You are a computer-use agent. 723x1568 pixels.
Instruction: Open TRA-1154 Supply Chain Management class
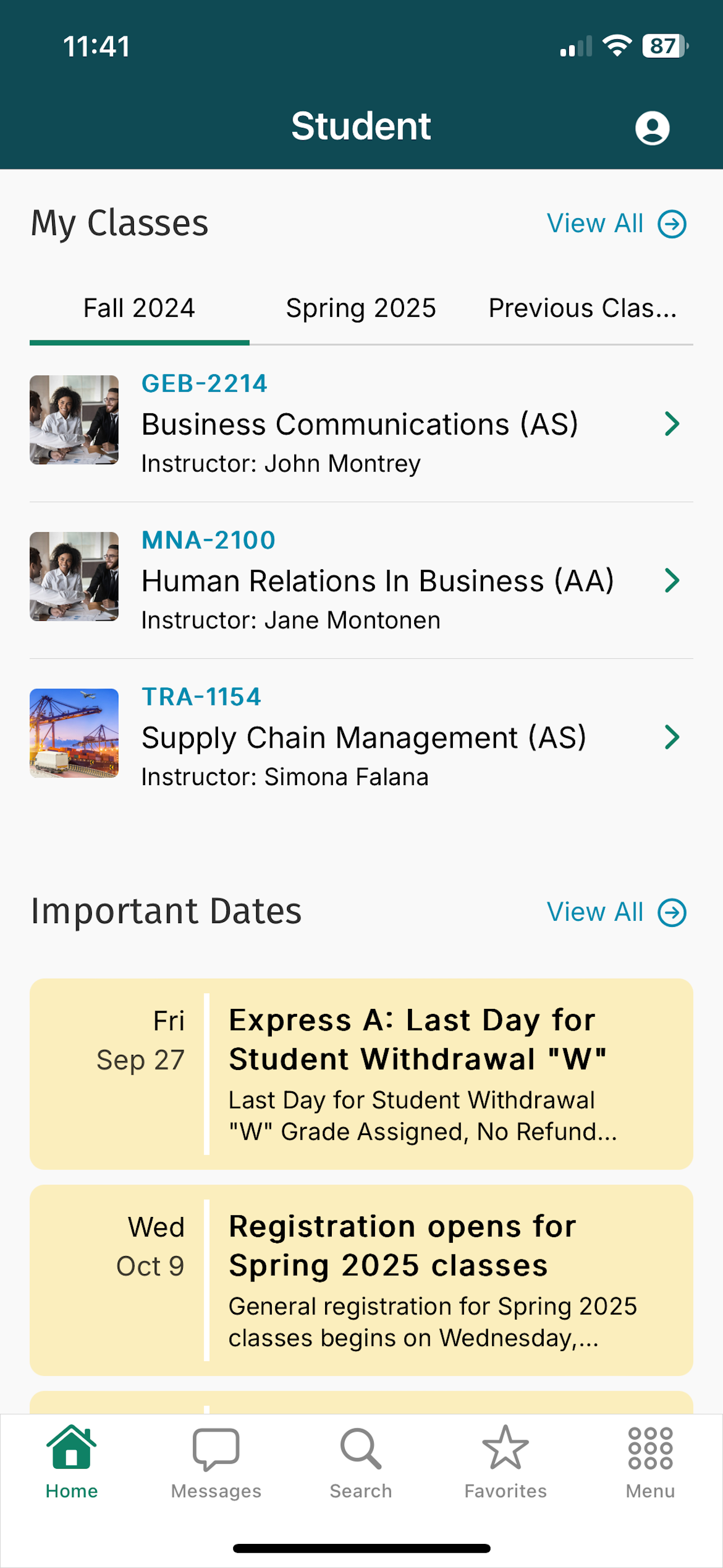pos(361,736)
